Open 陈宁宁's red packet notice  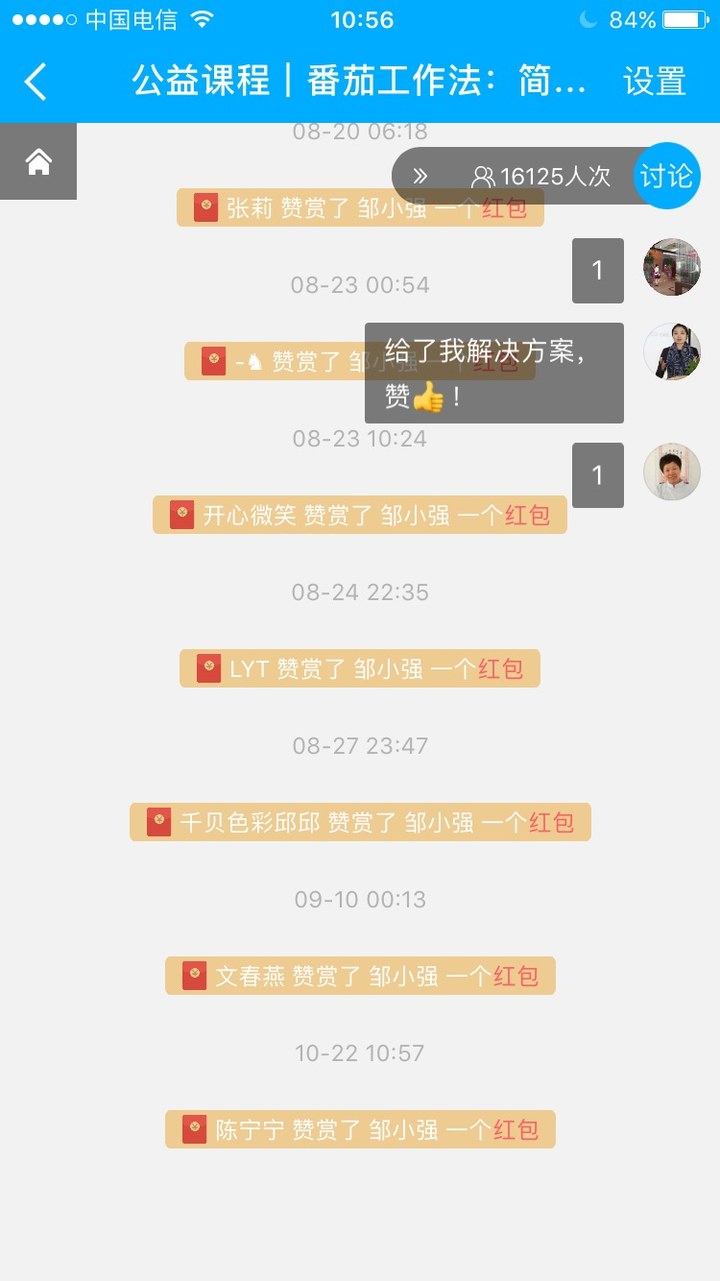[360, 1130]
